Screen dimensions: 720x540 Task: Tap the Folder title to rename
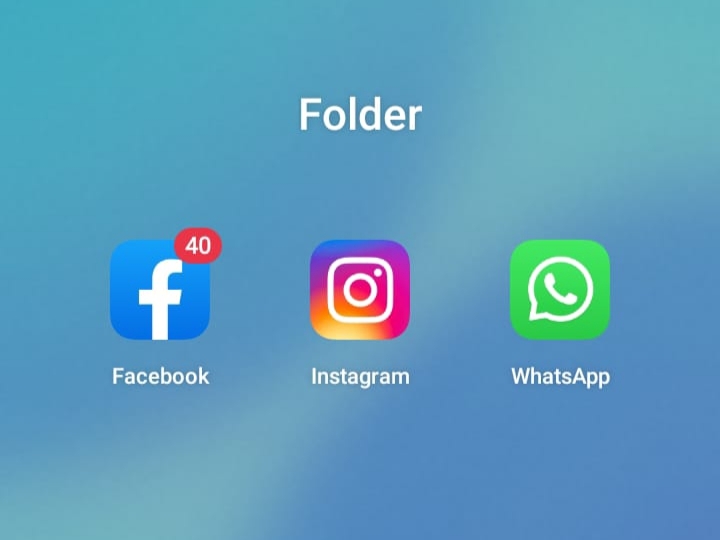coord(360,115)
